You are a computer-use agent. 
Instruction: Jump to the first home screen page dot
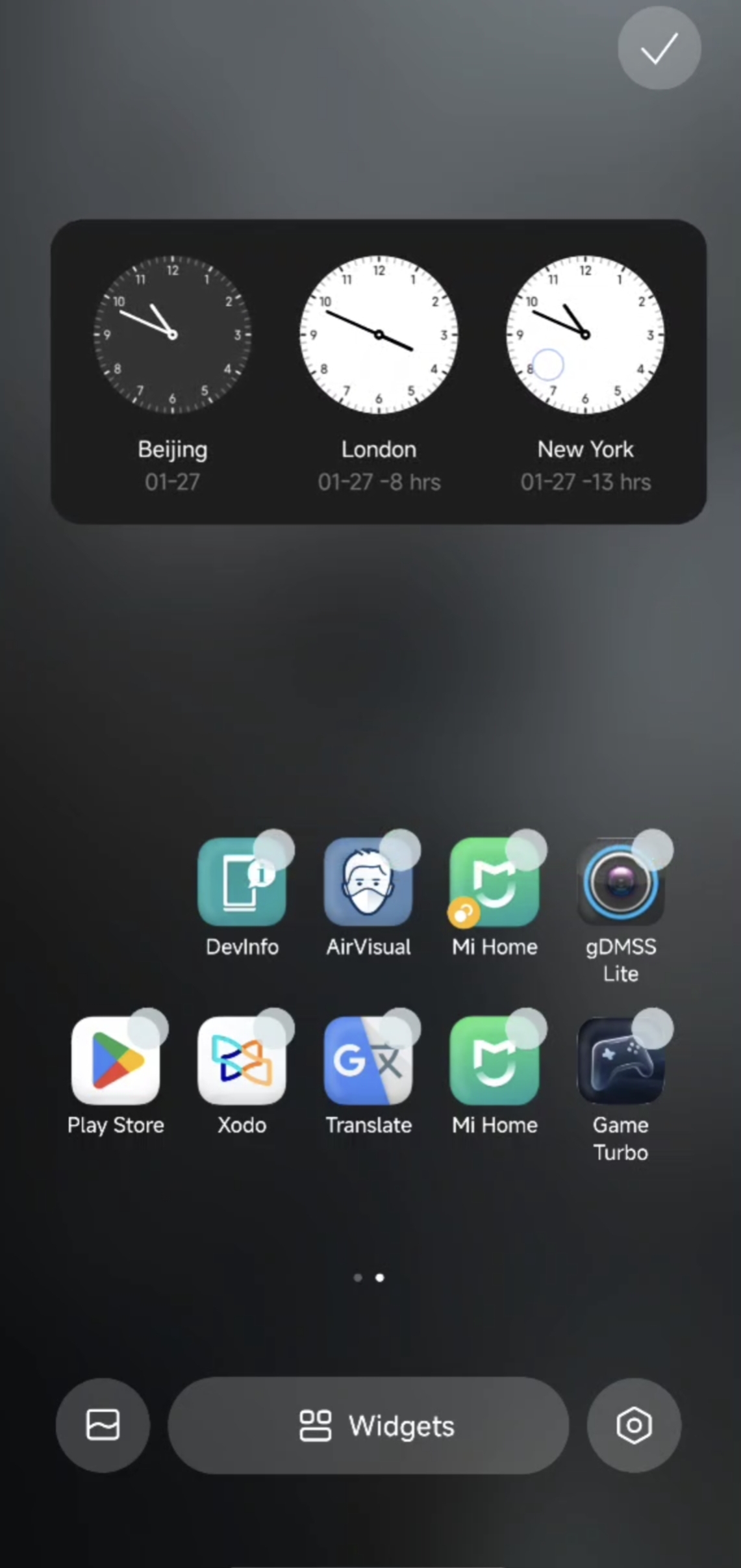358,1278
